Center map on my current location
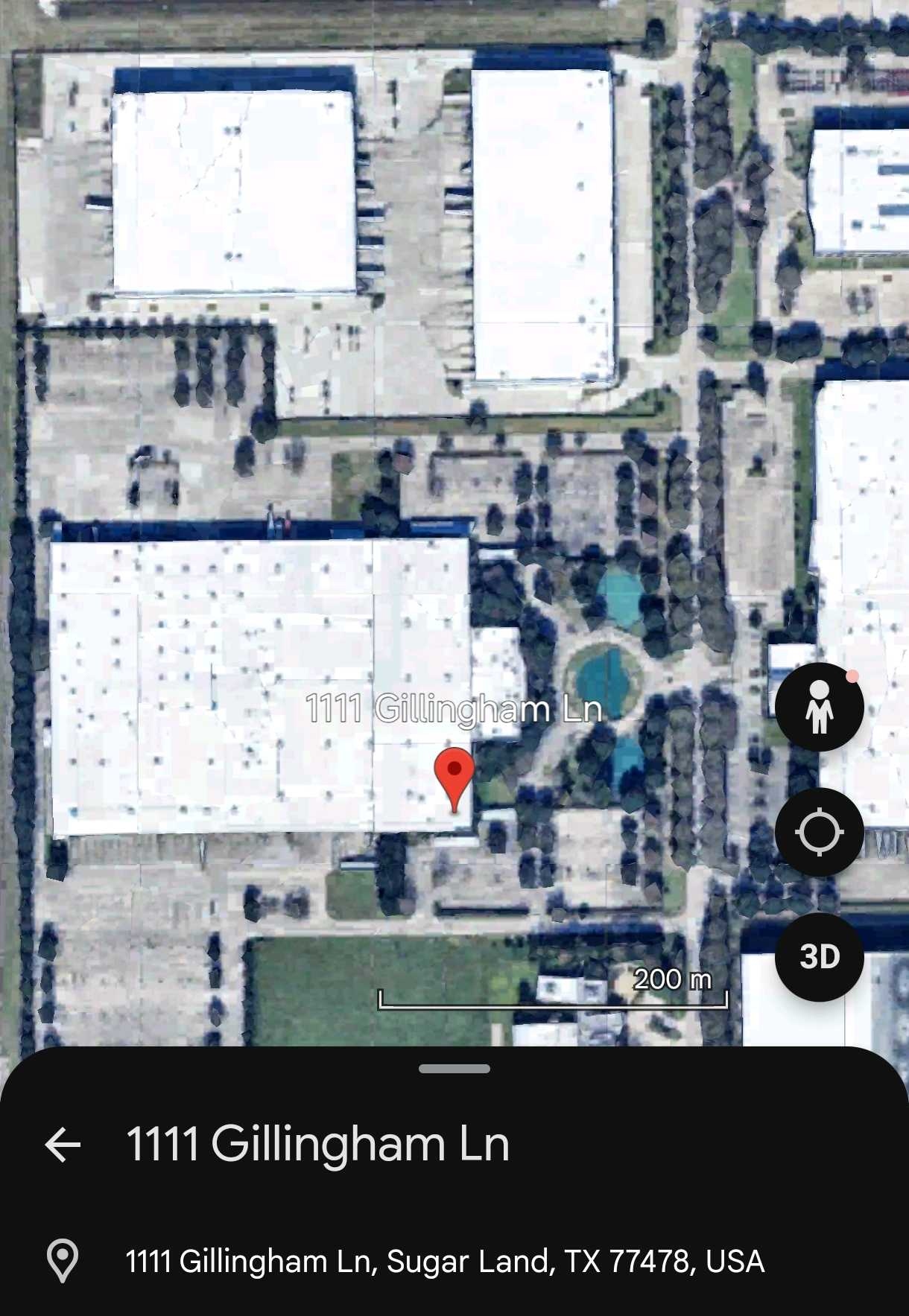 (x=819, y=832)
